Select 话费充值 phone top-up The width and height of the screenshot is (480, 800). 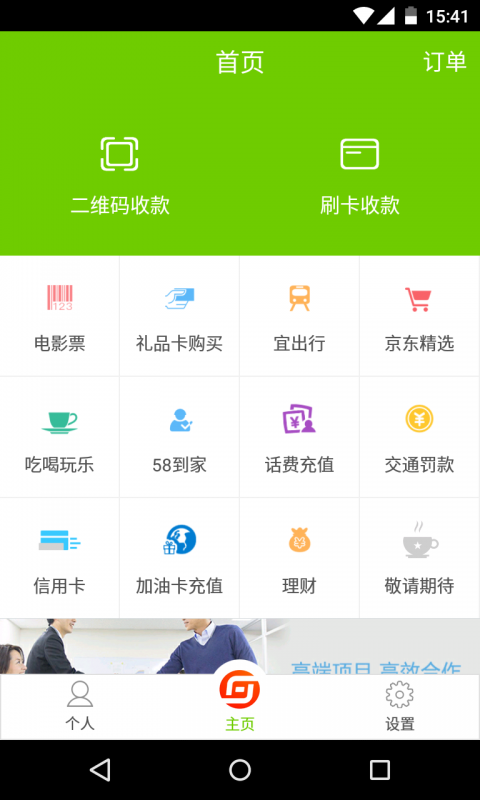[299, 437]
